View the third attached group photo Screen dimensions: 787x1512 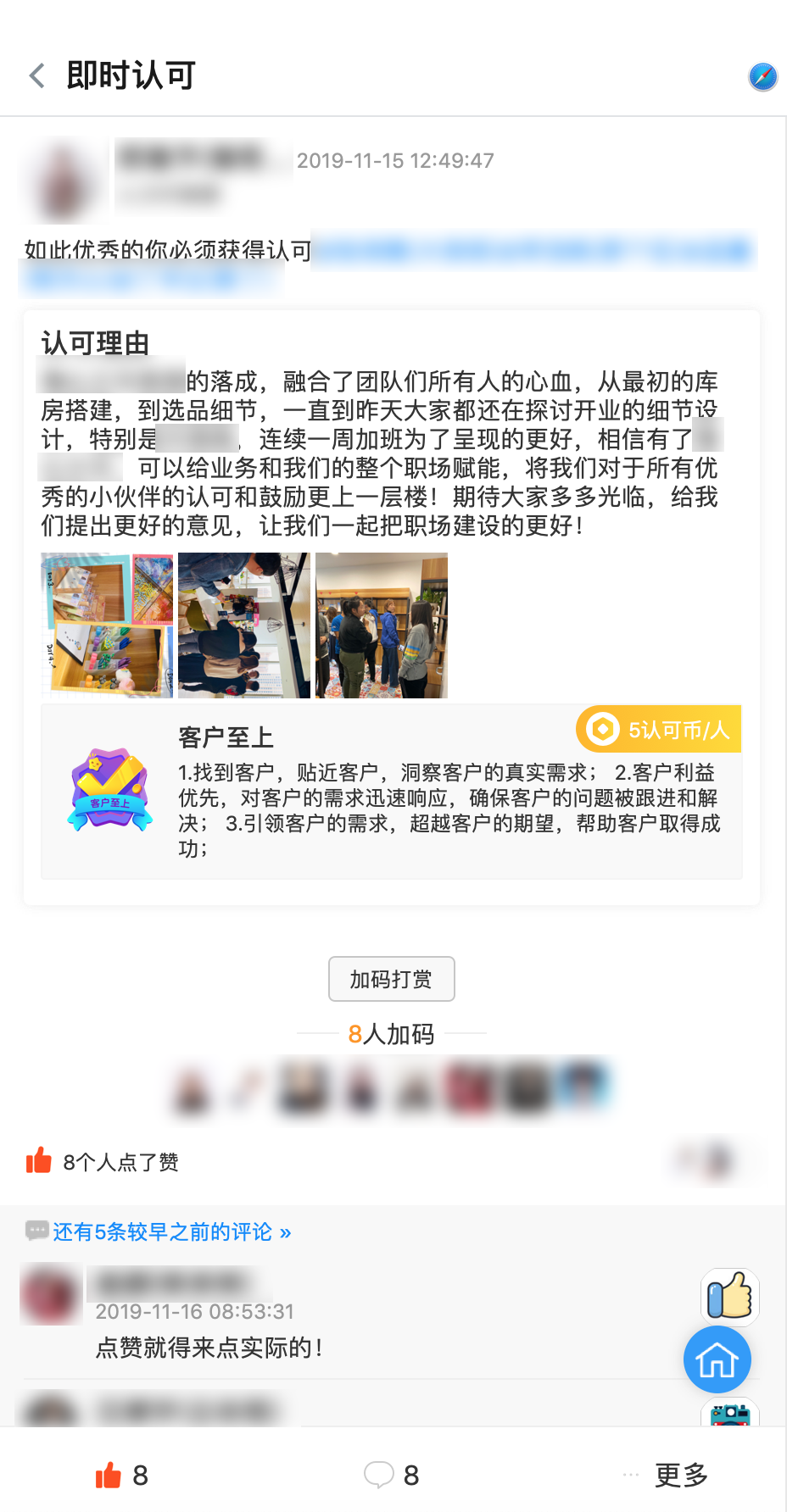pos(381,625)
